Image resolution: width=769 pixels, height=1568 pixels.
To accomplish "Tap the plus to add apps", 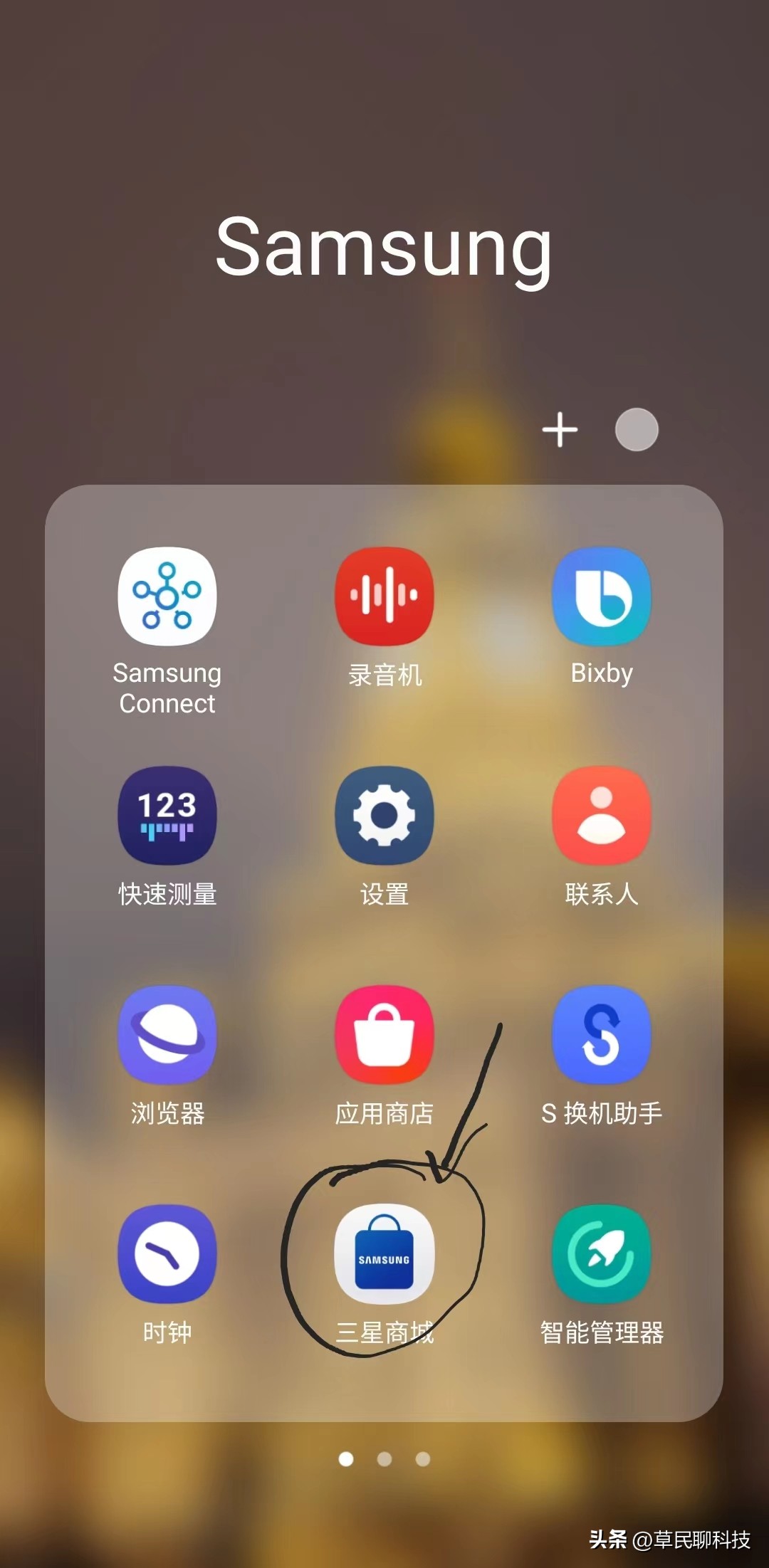I will [560, 430].
